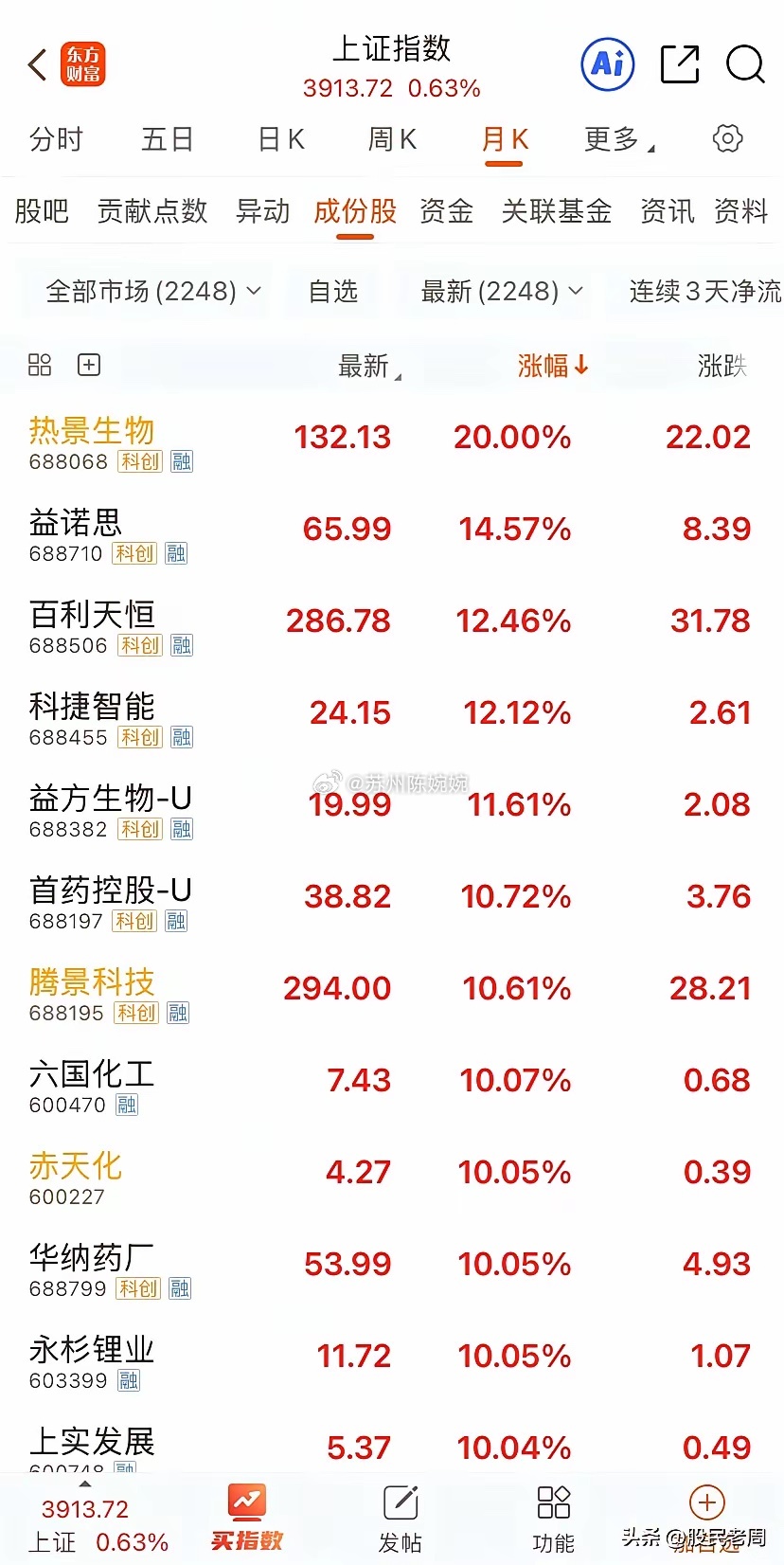Tap the circular plus button in bottom bar

coord(706,1503)
